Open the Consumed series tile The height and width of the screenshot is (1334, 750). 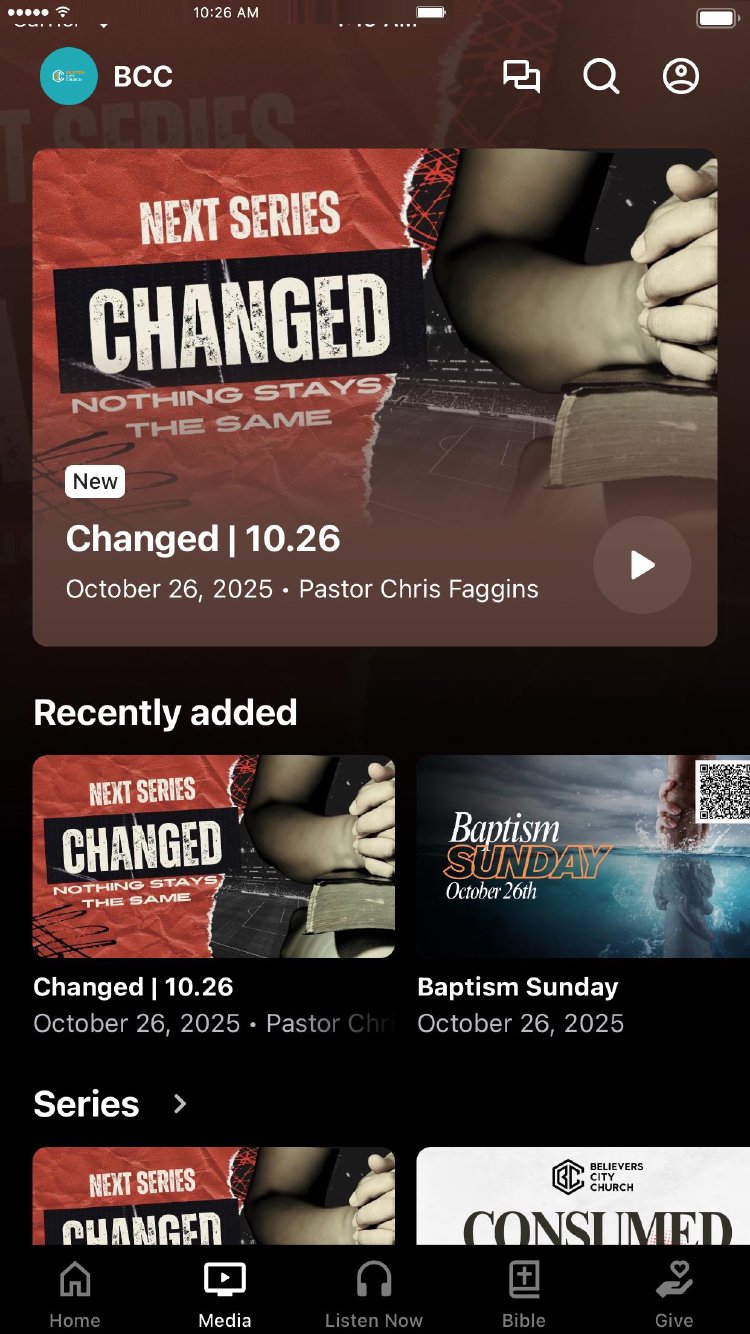pos(582,1196)
